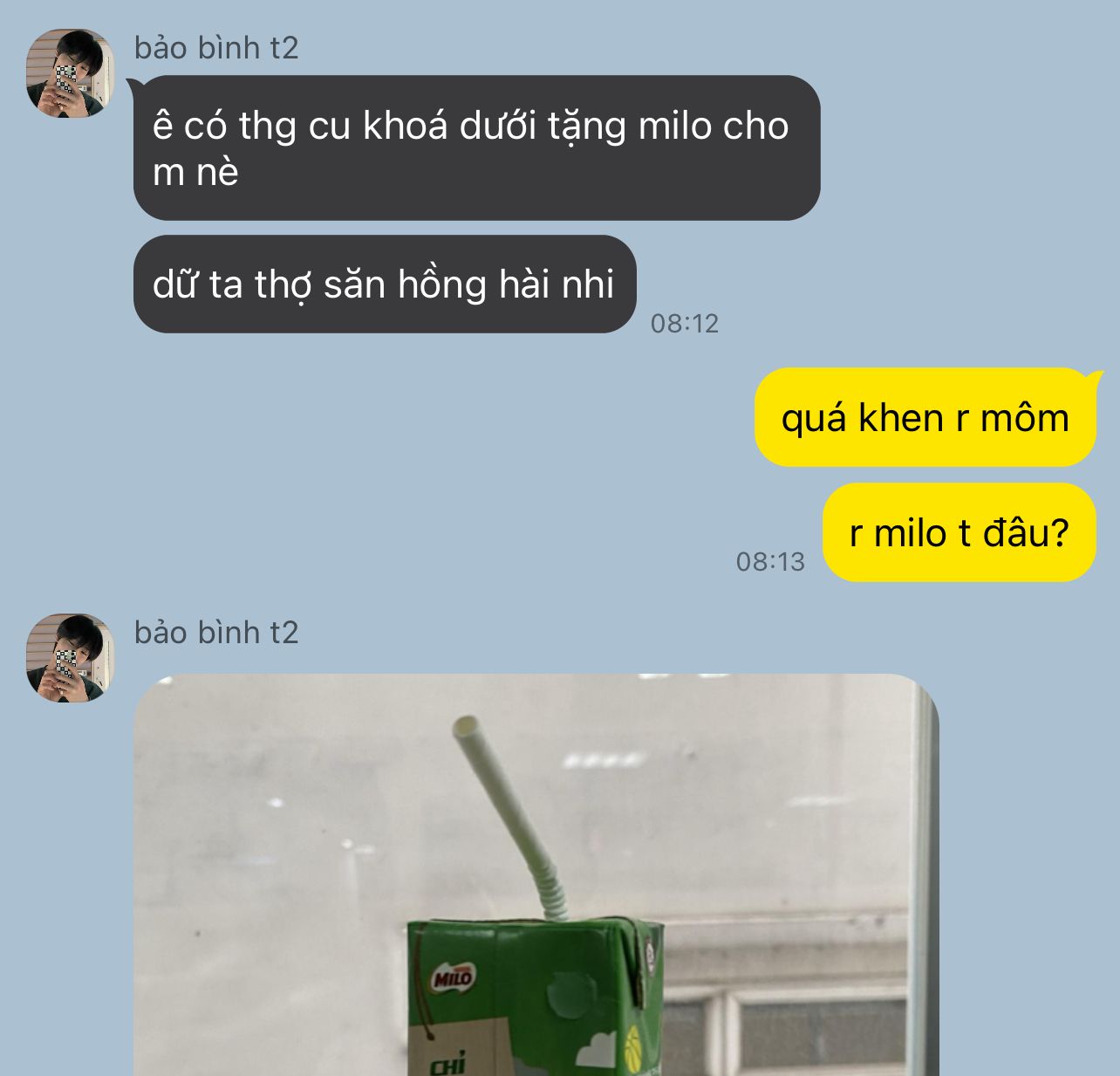The width and height of the screenshot is (1120, 1076).
Task: Open the Milo carton photo message
Action: point(536,874)
